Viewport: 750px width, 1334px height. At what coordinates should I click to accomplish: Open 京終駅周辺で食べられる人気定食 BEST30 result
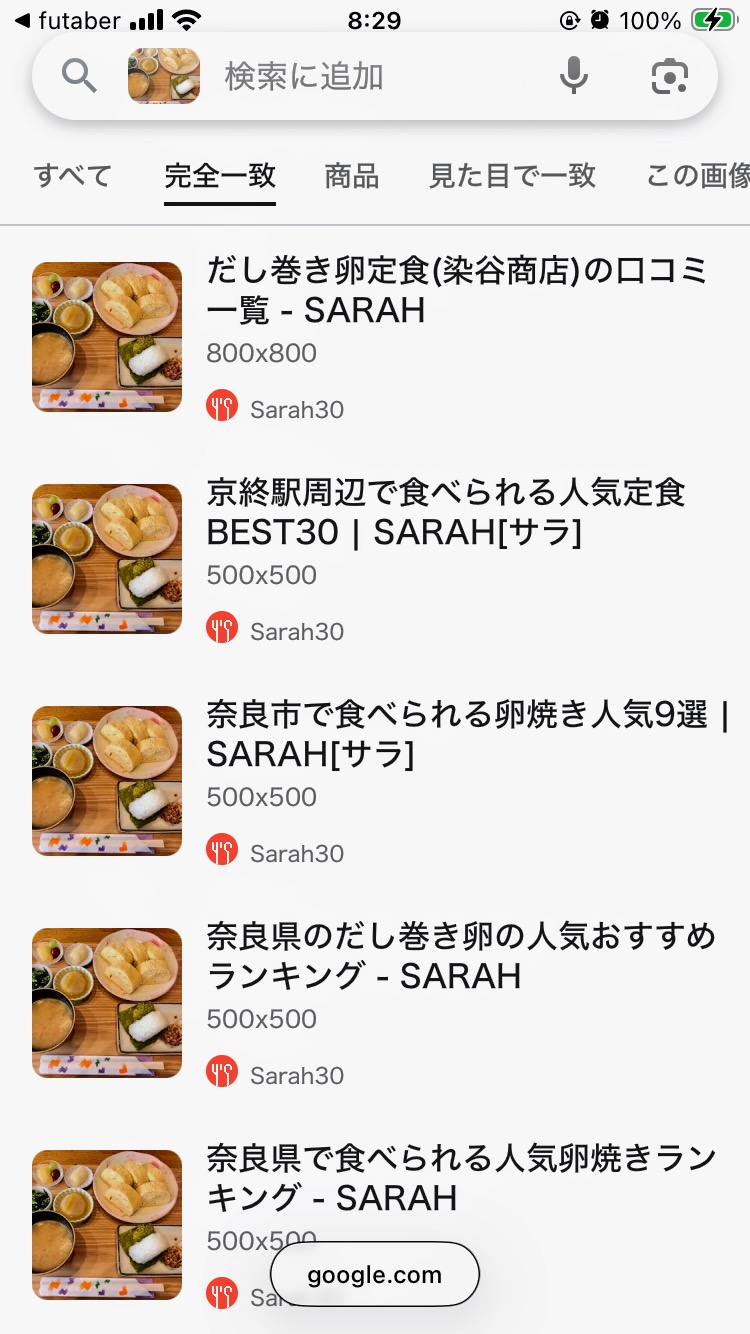(x=446, y=512)
